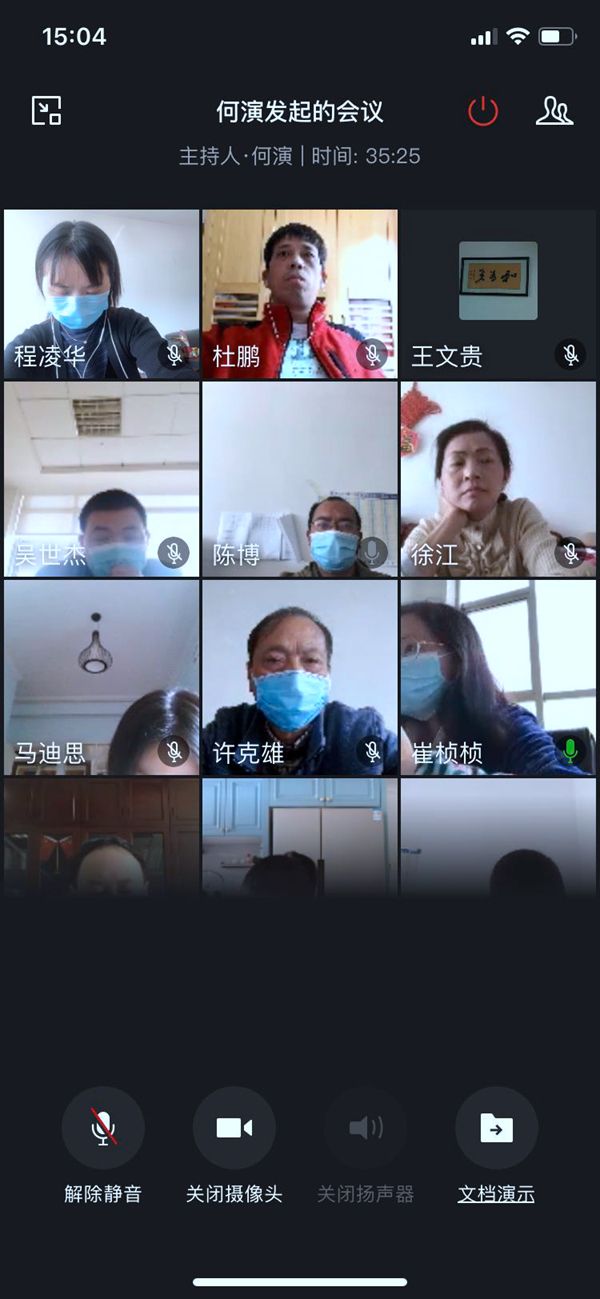Minimize the meeting window
This screenshot has width=600, height=1299.
[x=47, y=111]
